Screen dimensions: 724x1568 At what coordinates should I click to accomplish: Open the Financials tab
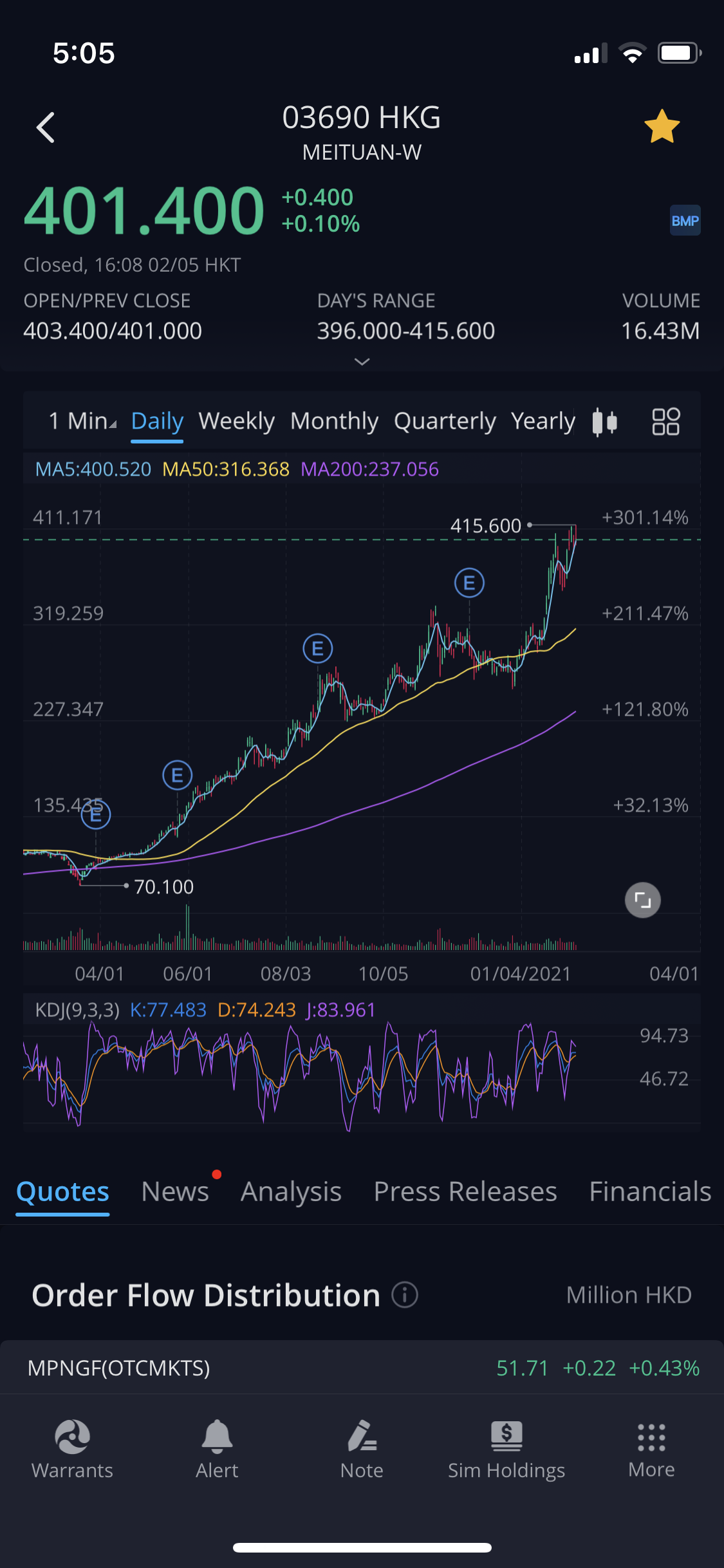pyautogui.click(x=650, y=1191)
